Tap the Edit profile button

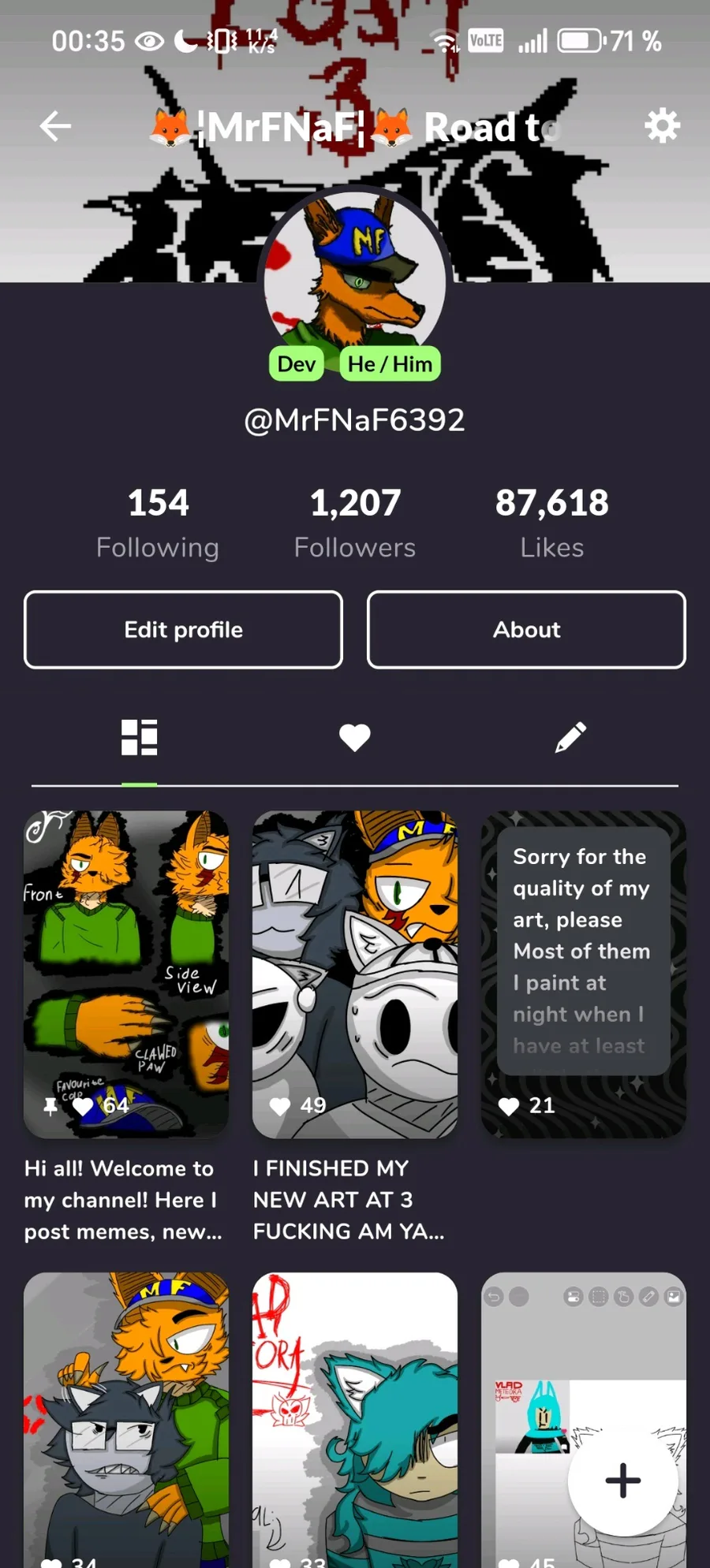point(183,630)
